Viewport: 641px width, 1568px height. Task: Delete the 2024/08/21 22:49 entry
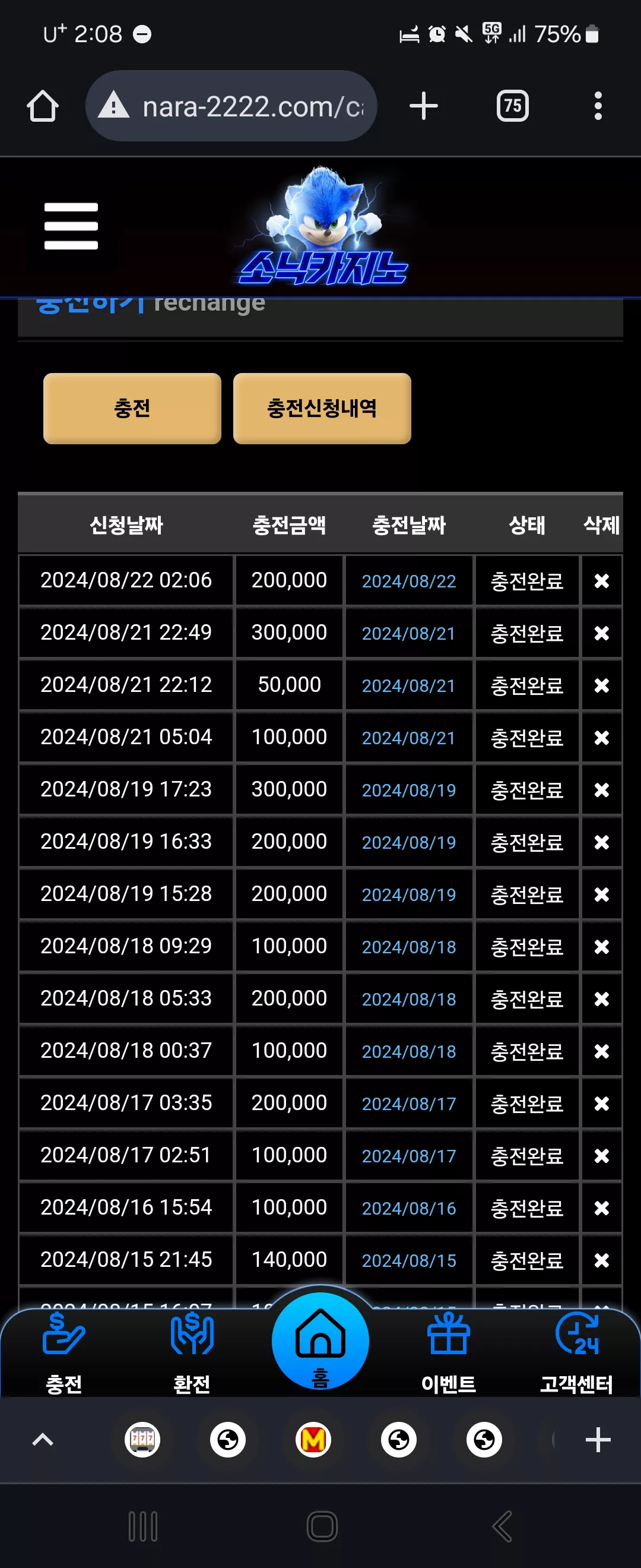601,633
